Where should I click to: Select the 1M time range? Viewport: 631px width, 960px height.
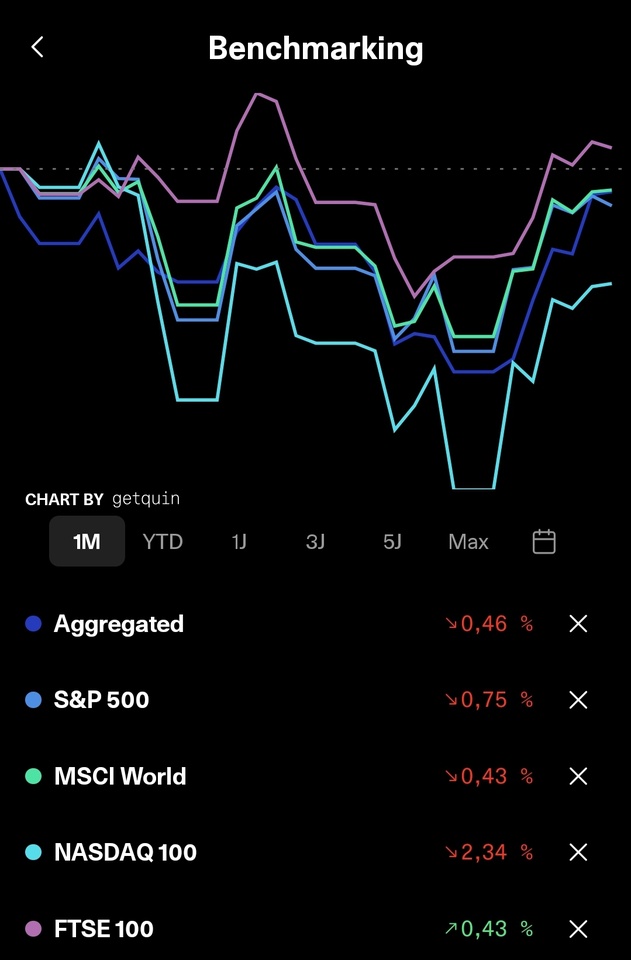pyautogui.click(x=87, y=542)
